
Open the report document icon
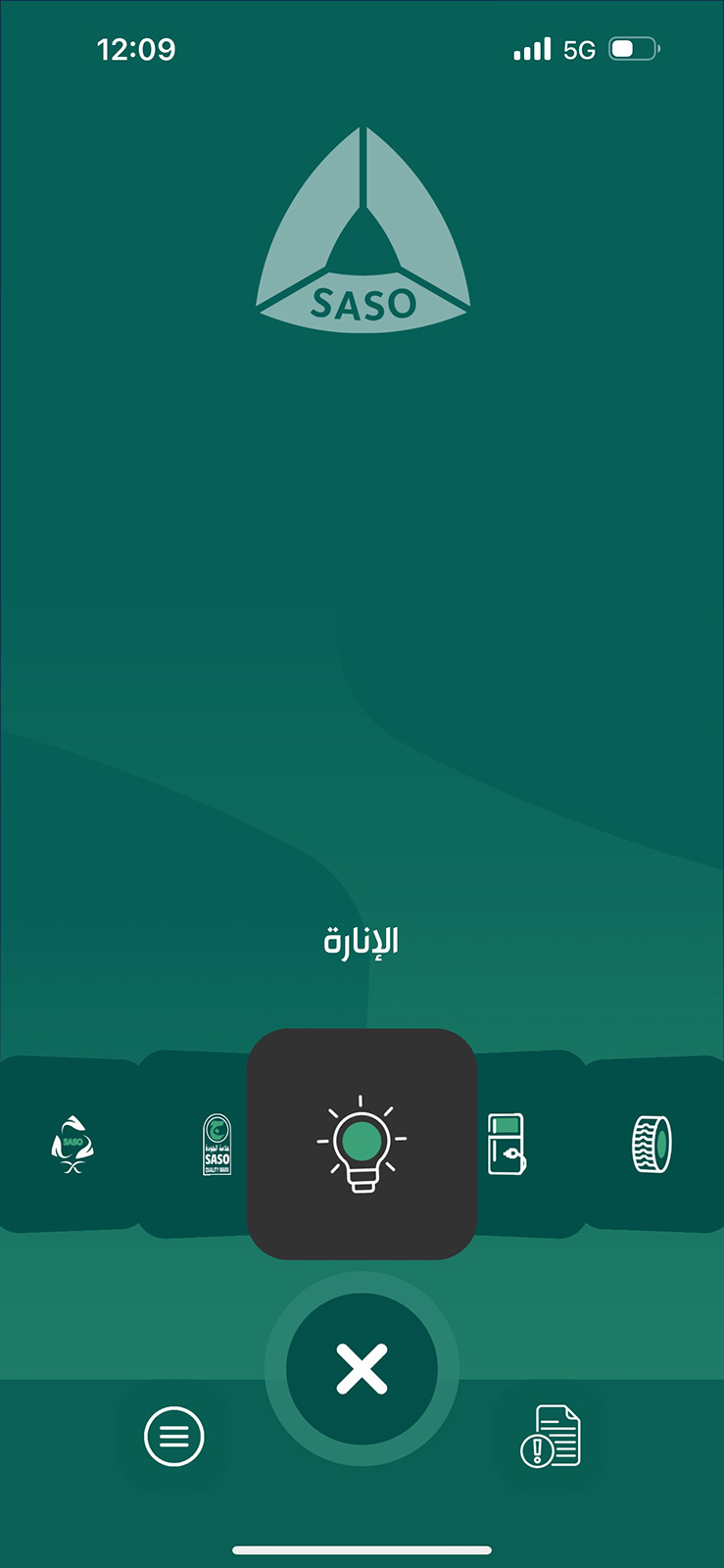pyautogui.click(x=550, y=1437)
